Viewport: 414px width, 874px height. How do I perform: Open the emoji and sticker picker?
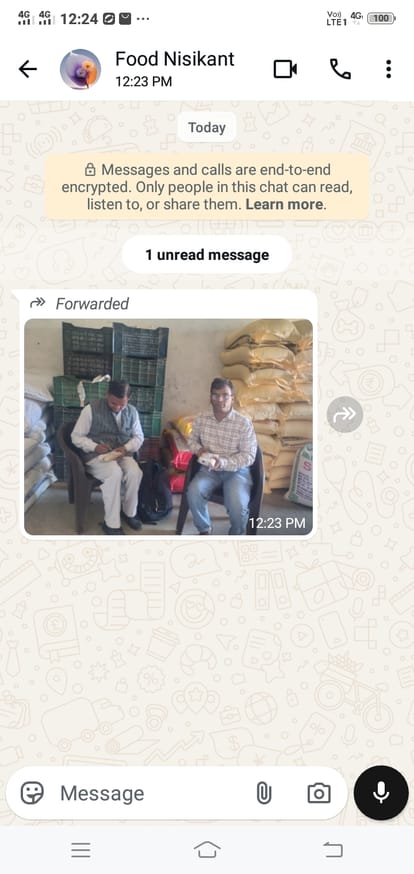click(x=32, y=793)
